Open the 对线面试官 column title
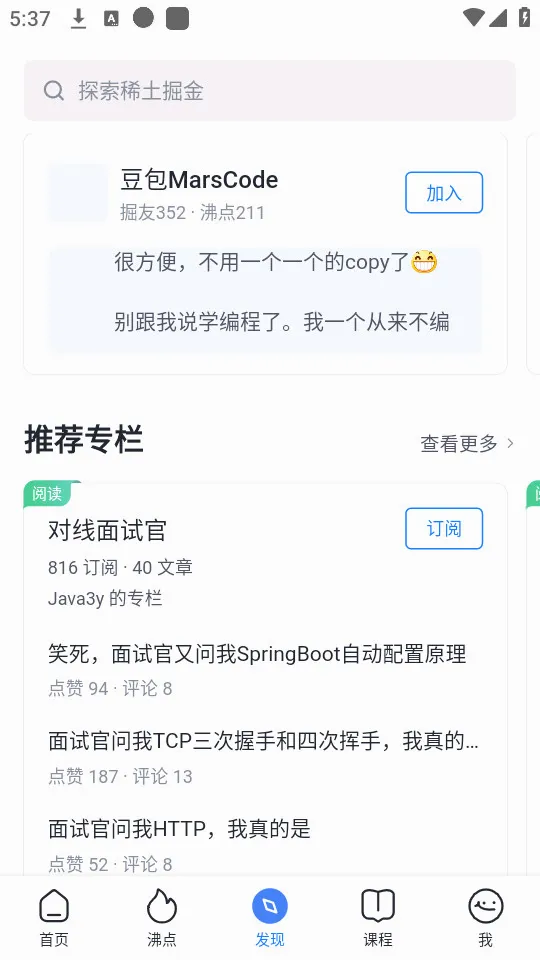This screenshot has width=540, height=960. (107, 530)
